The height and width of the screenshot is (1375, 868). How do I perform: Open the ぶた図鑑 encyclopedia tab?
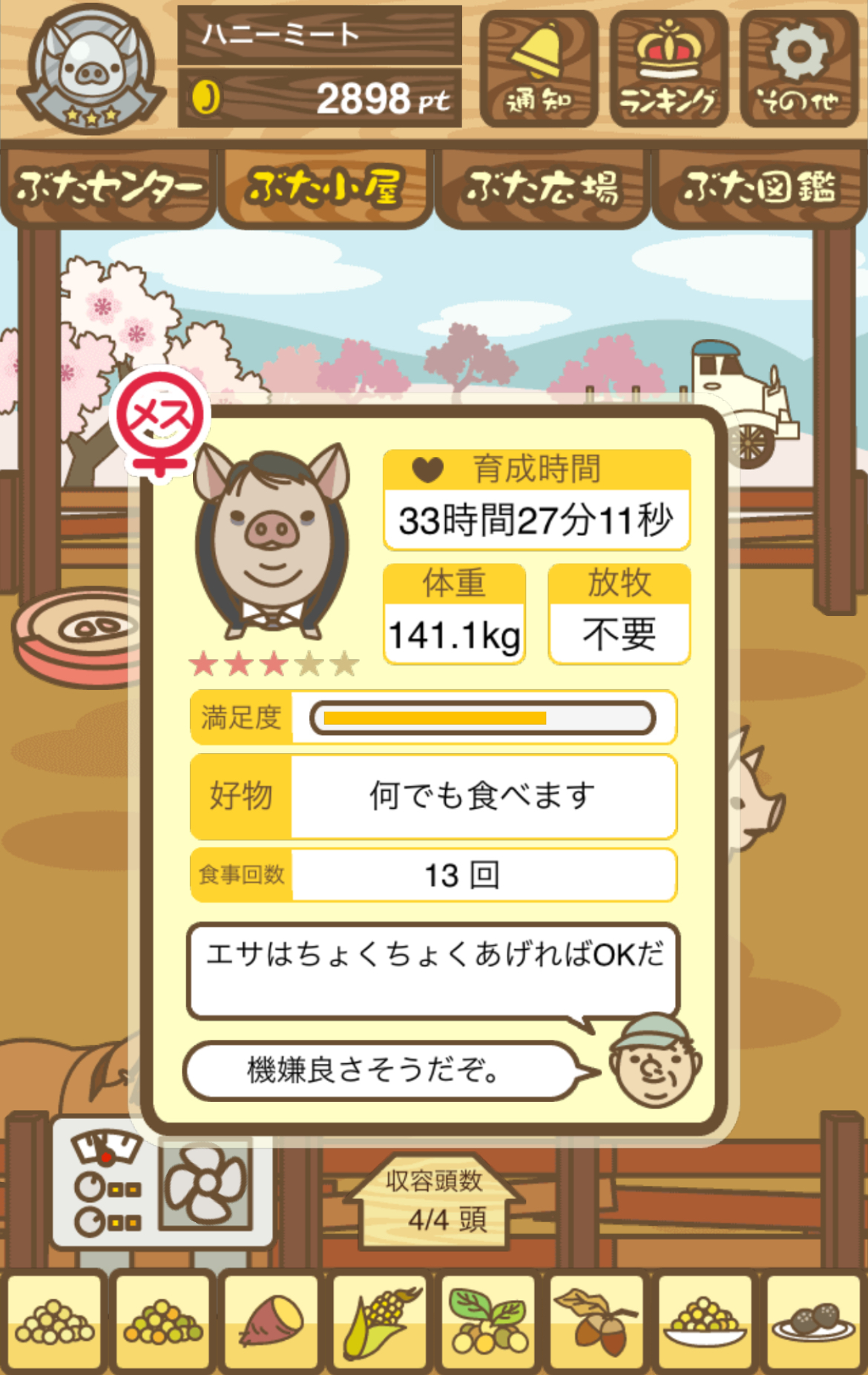click(759, 187)
